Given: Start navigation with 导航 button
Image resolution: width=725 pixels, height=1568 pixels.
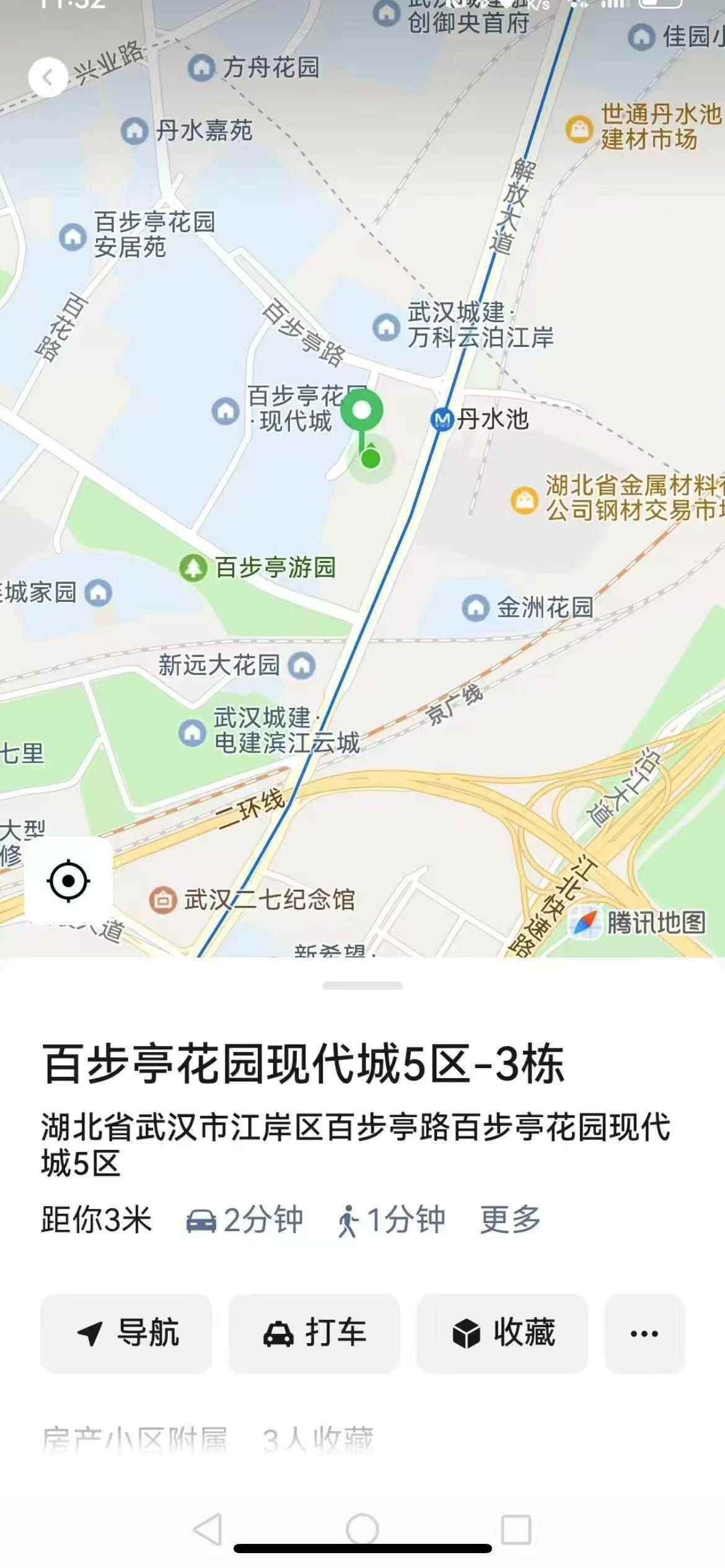Looking at the screenshot, I should point(126,1333).
